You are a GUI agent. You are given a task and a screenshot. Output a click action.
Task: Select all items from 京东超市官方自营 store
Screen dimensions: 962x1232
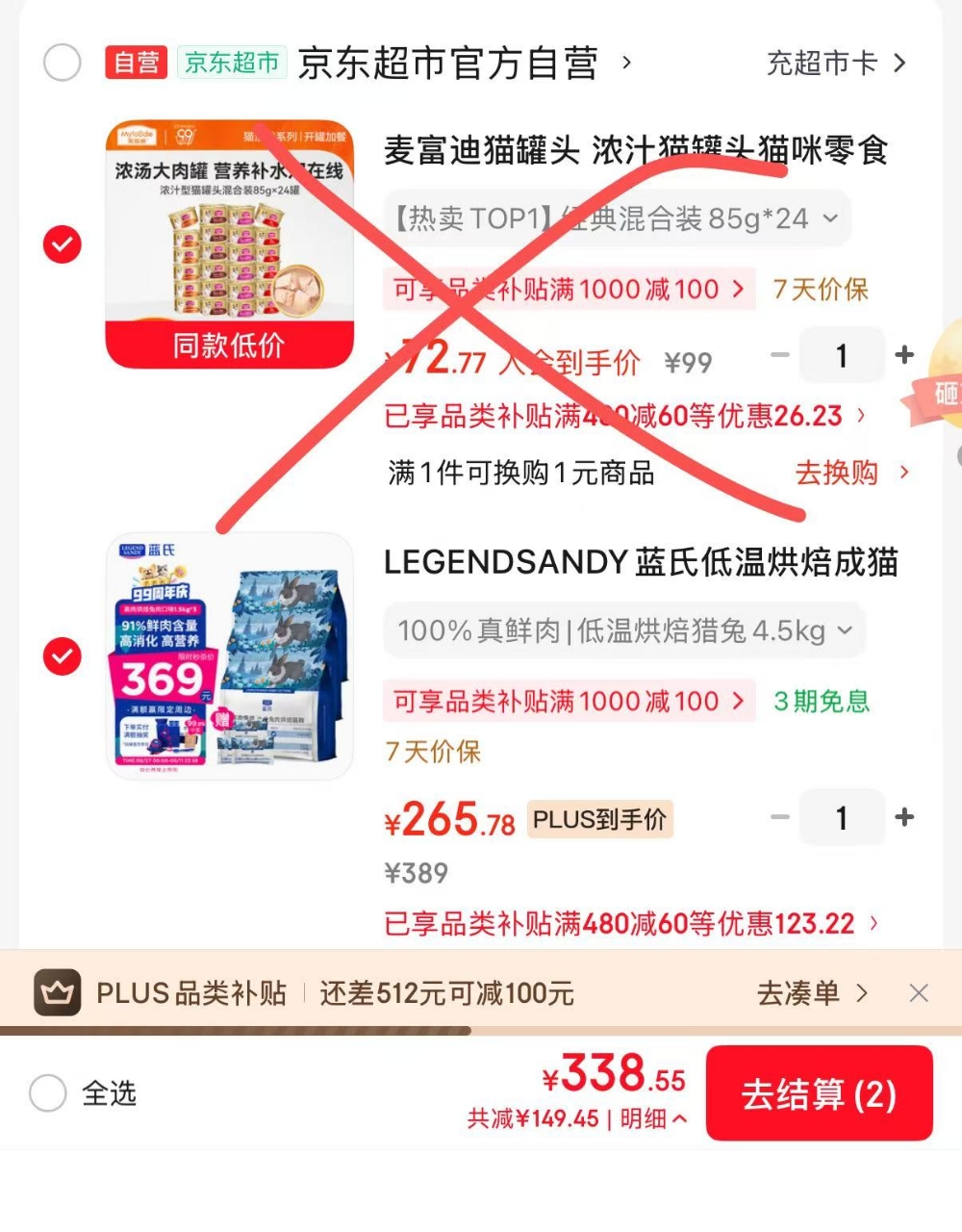tap(63, 64)
